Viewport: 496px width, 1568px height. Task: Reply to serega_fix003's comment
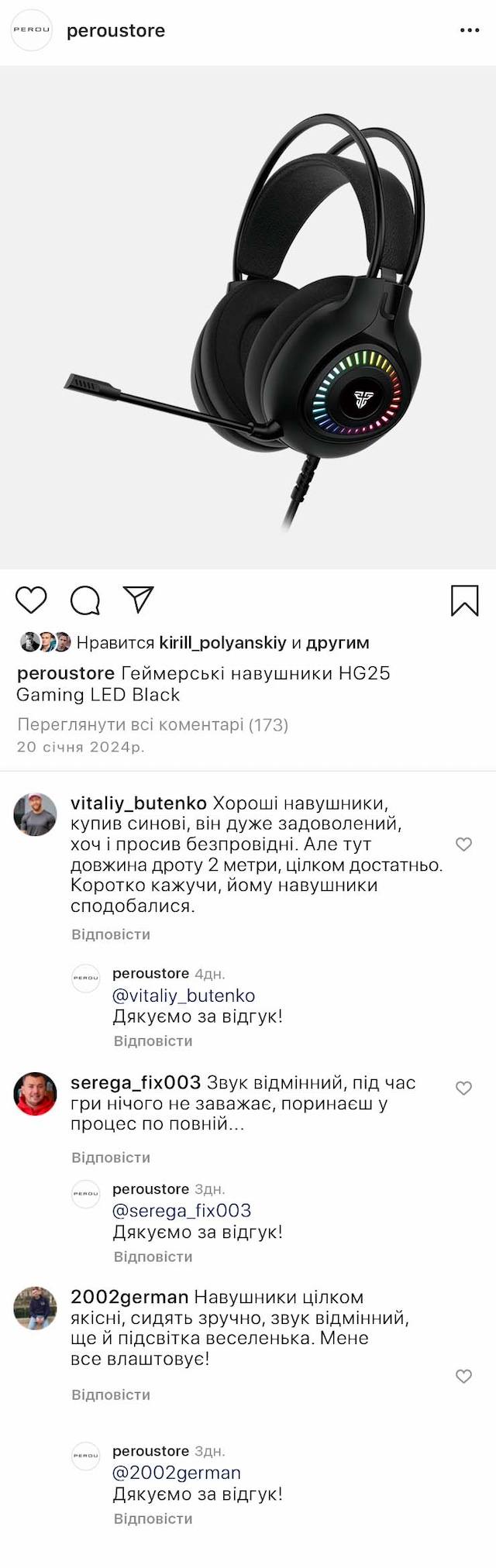(x=111, y=1157)
